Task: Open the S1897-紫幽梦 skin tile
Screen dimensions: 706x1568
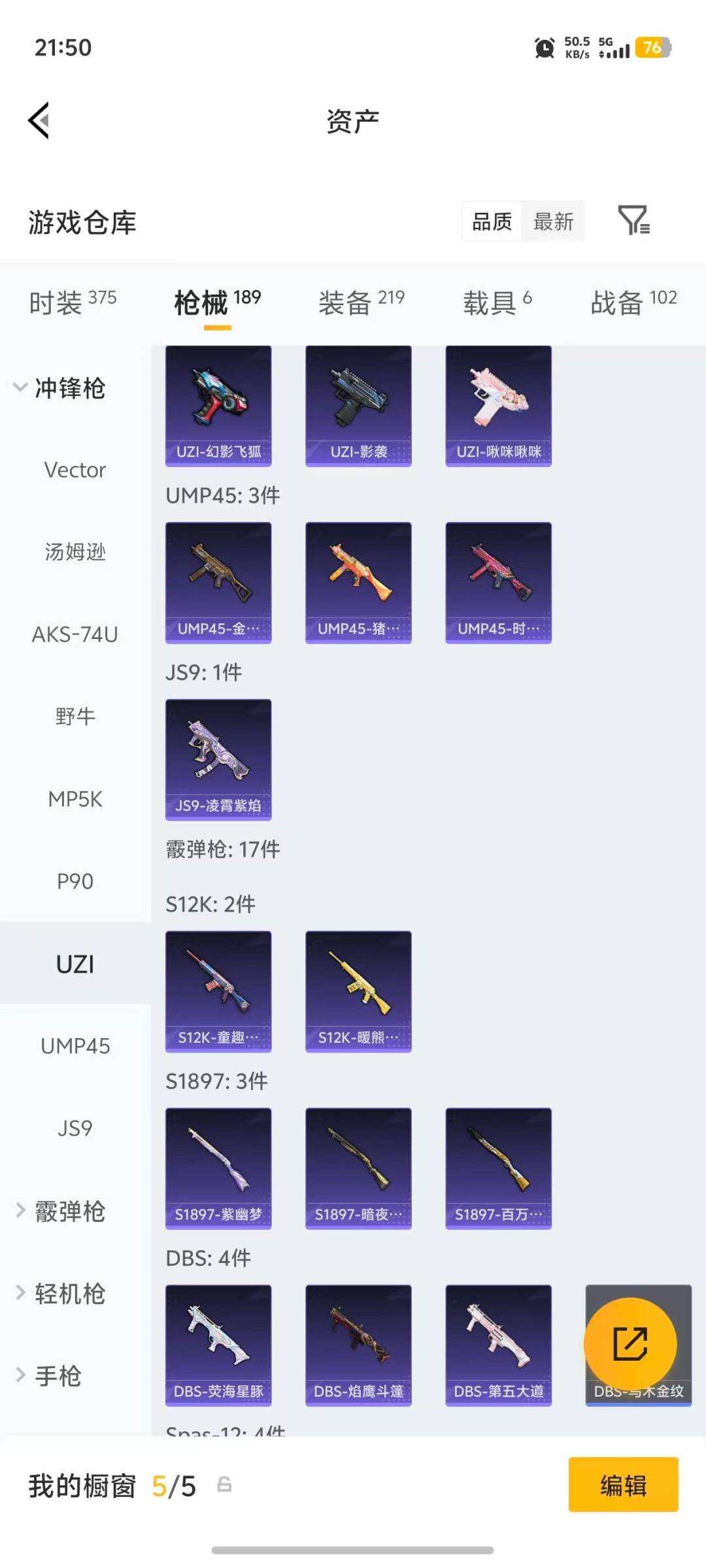Action: pos(218,1168)
